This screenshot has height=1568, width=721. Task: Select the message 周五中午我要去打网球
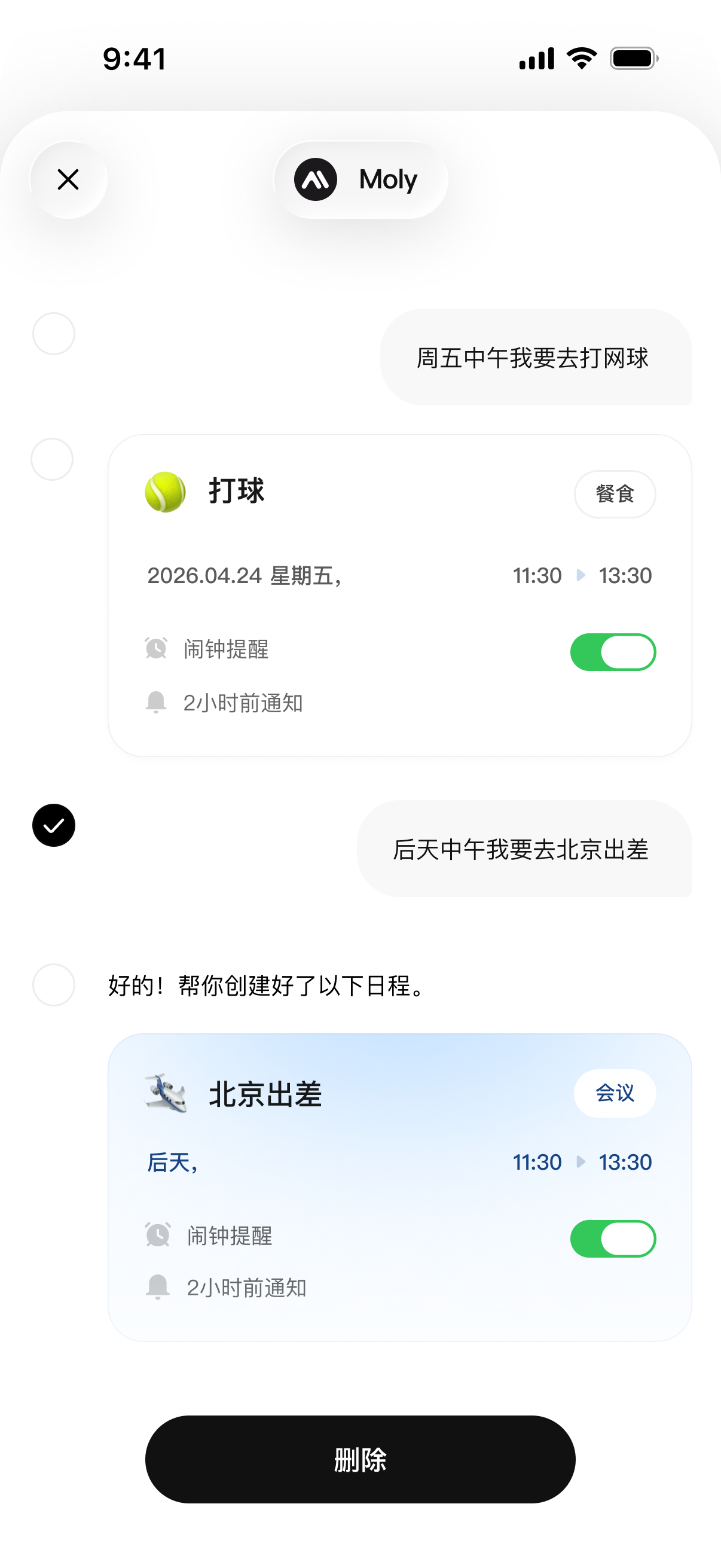tap(54, 334)
